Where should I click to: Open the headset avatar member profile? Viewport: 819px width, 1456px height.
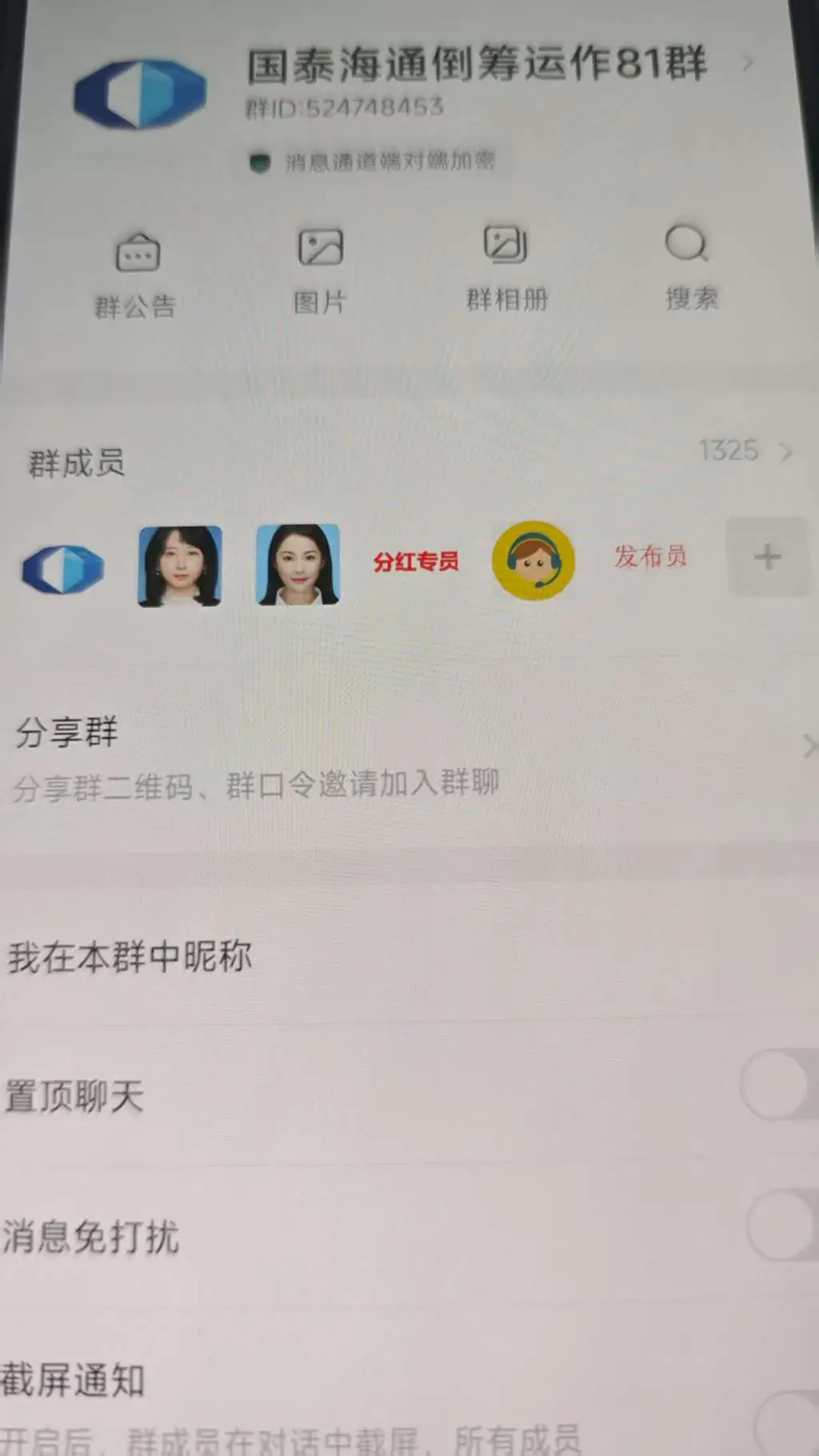coord(533,560)
